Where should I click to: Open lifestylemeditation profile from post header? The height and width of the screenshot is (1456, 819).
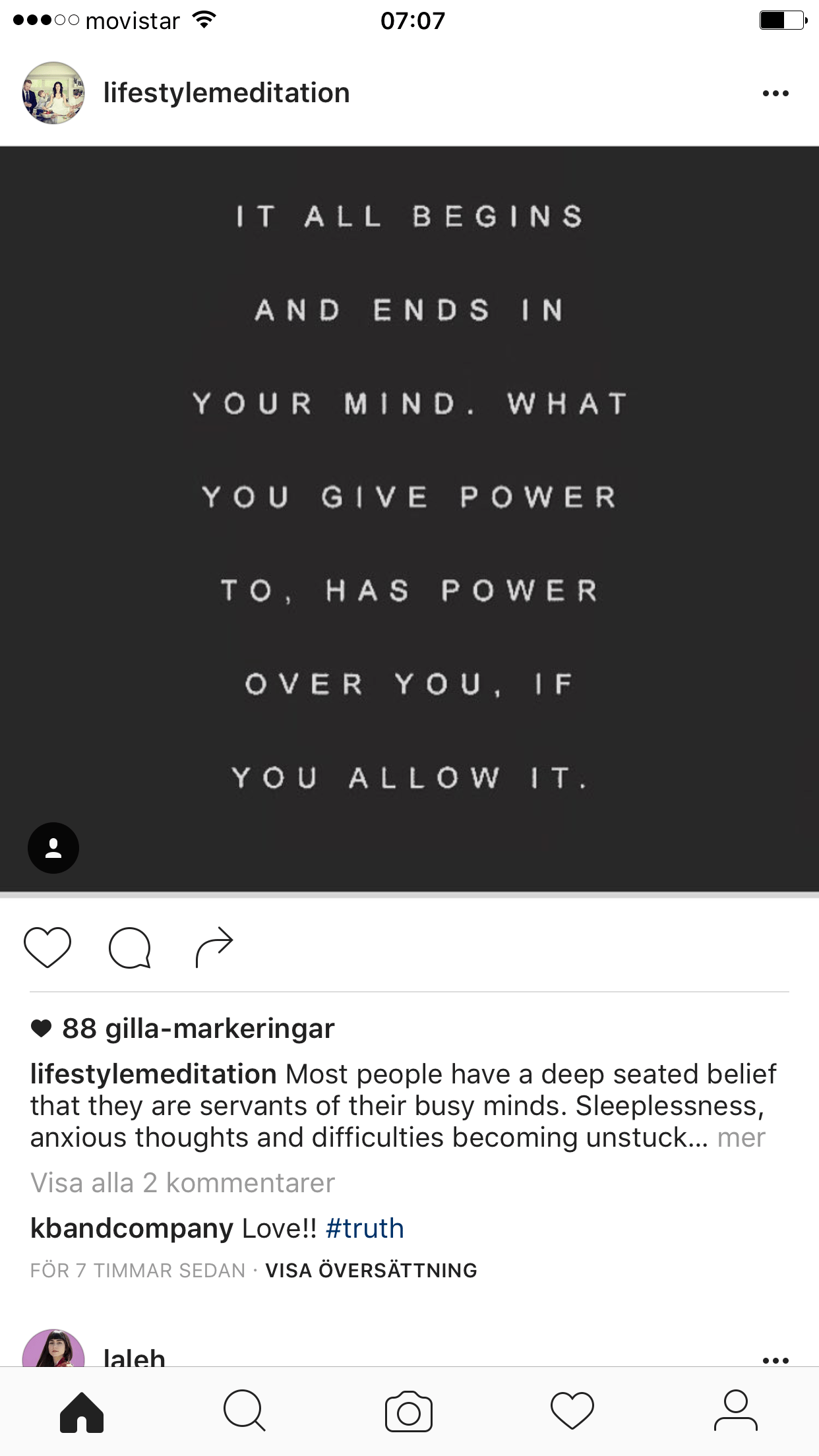[x=226, y=93]
